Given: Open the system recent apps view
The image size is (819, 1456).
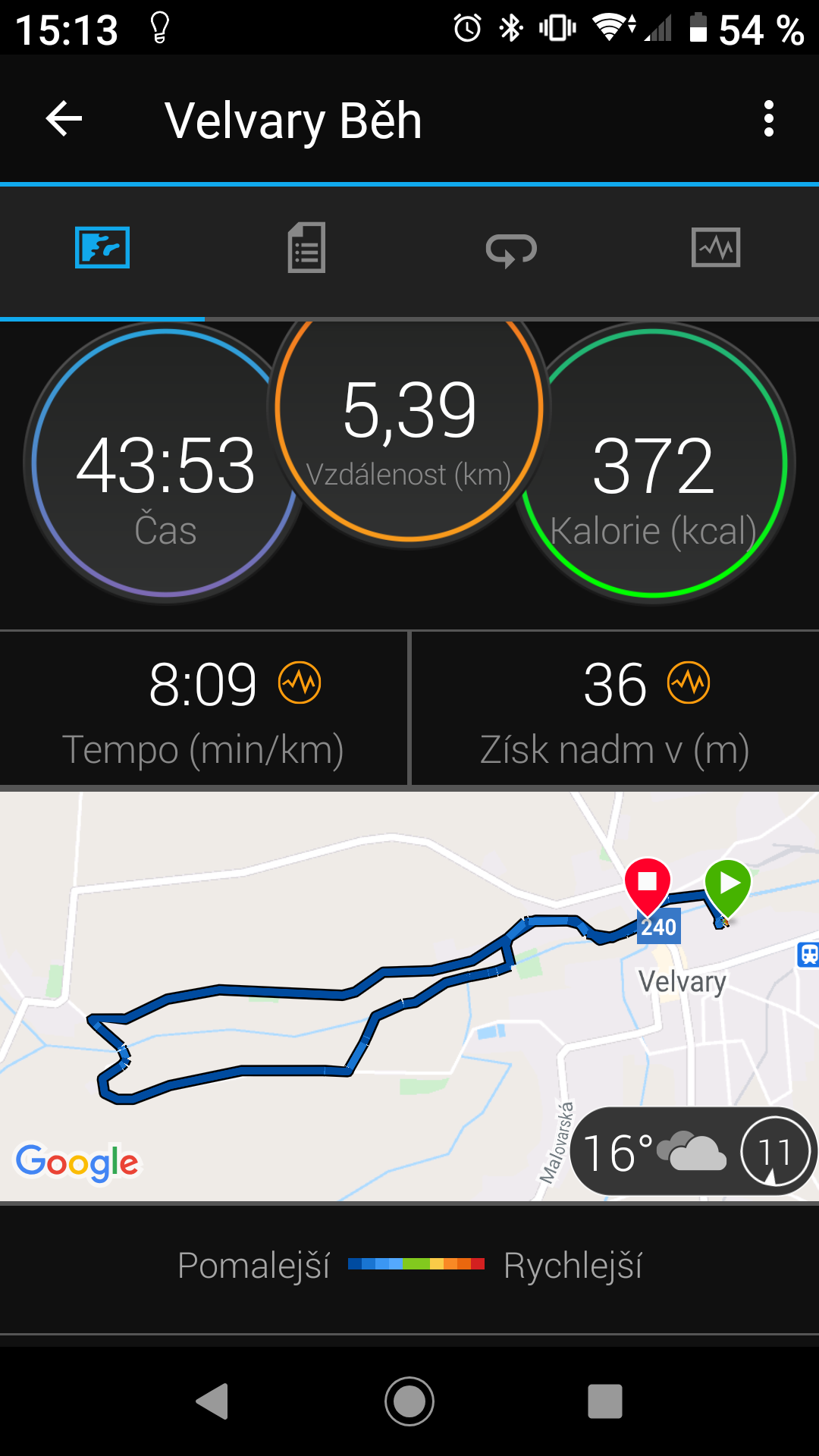Looking at the screenshot, I should coord(604,1401).
